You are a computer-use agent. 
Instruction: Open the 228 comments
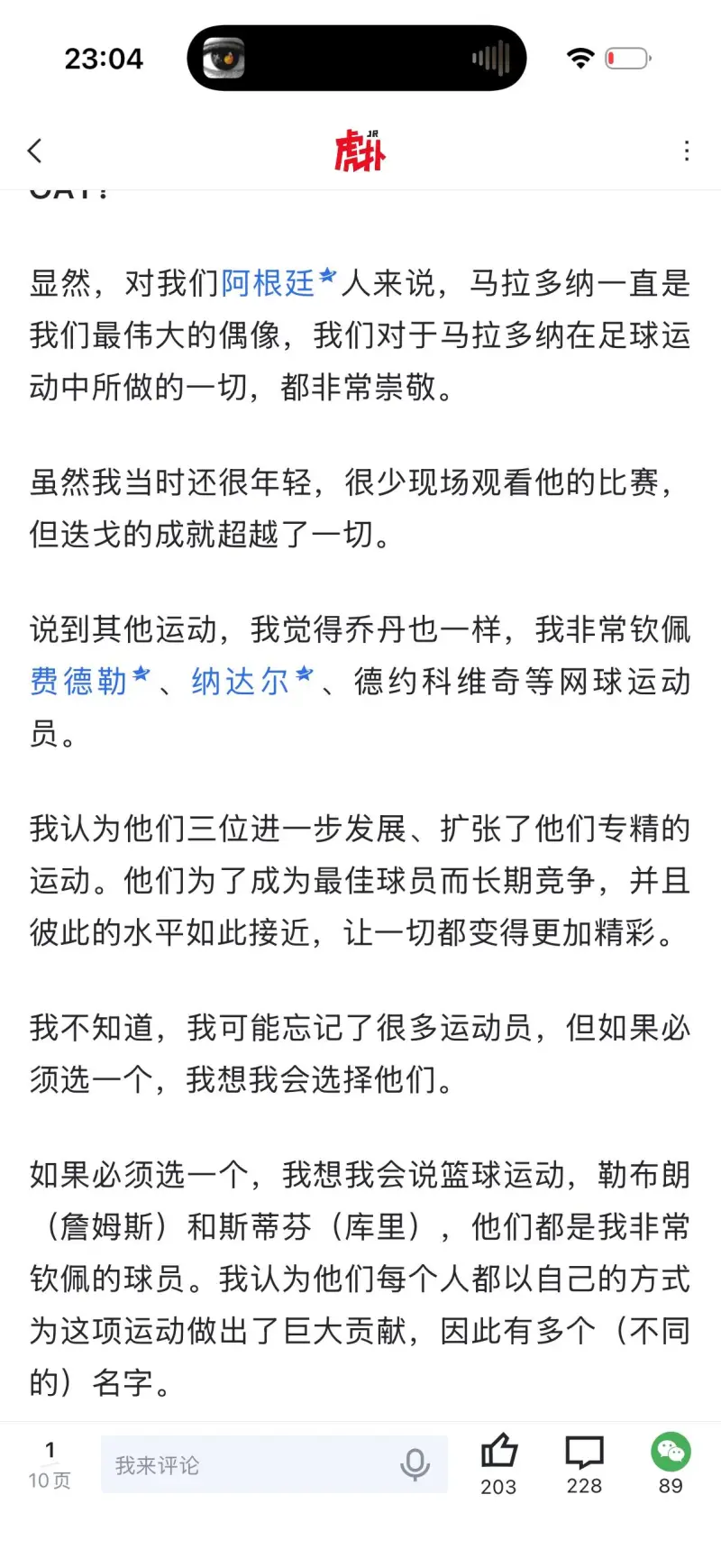coord(584,1453)
